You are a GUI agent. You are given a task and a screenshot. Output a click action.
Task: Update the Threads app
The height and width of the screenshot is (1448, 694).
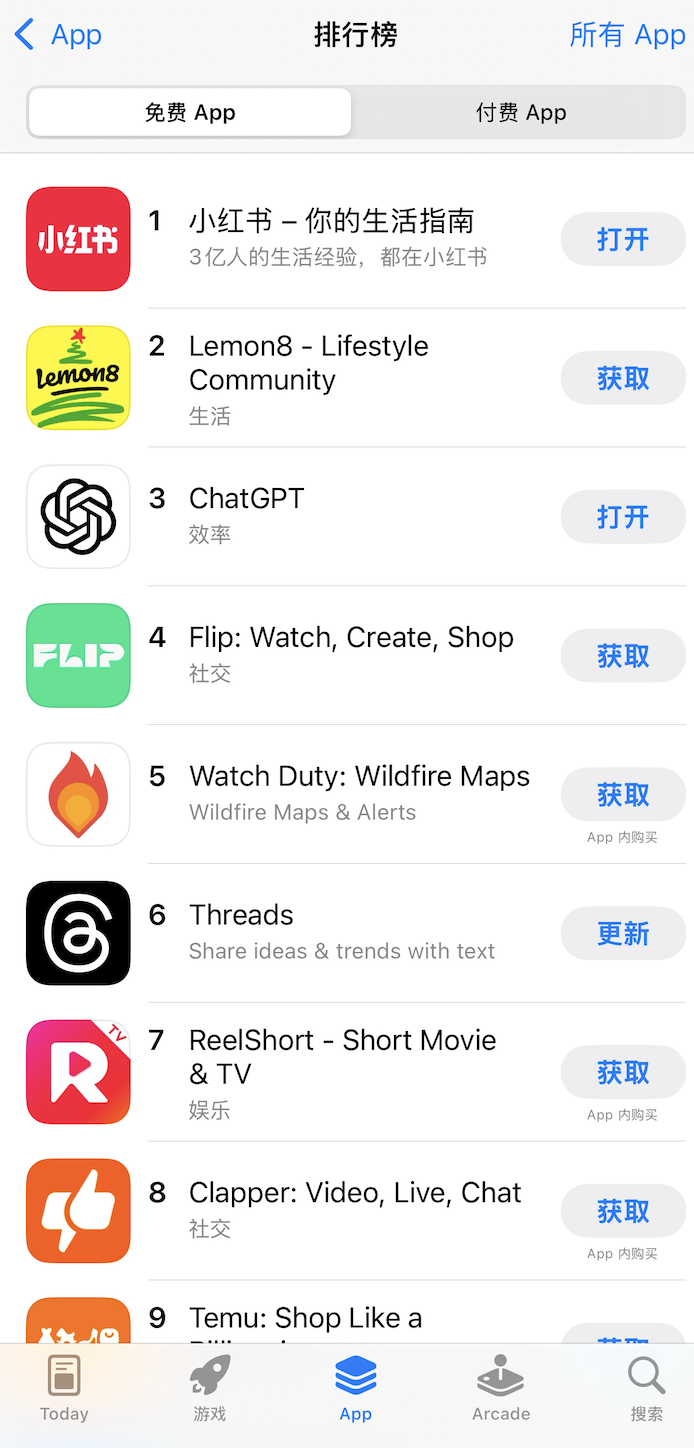(622, 934)
